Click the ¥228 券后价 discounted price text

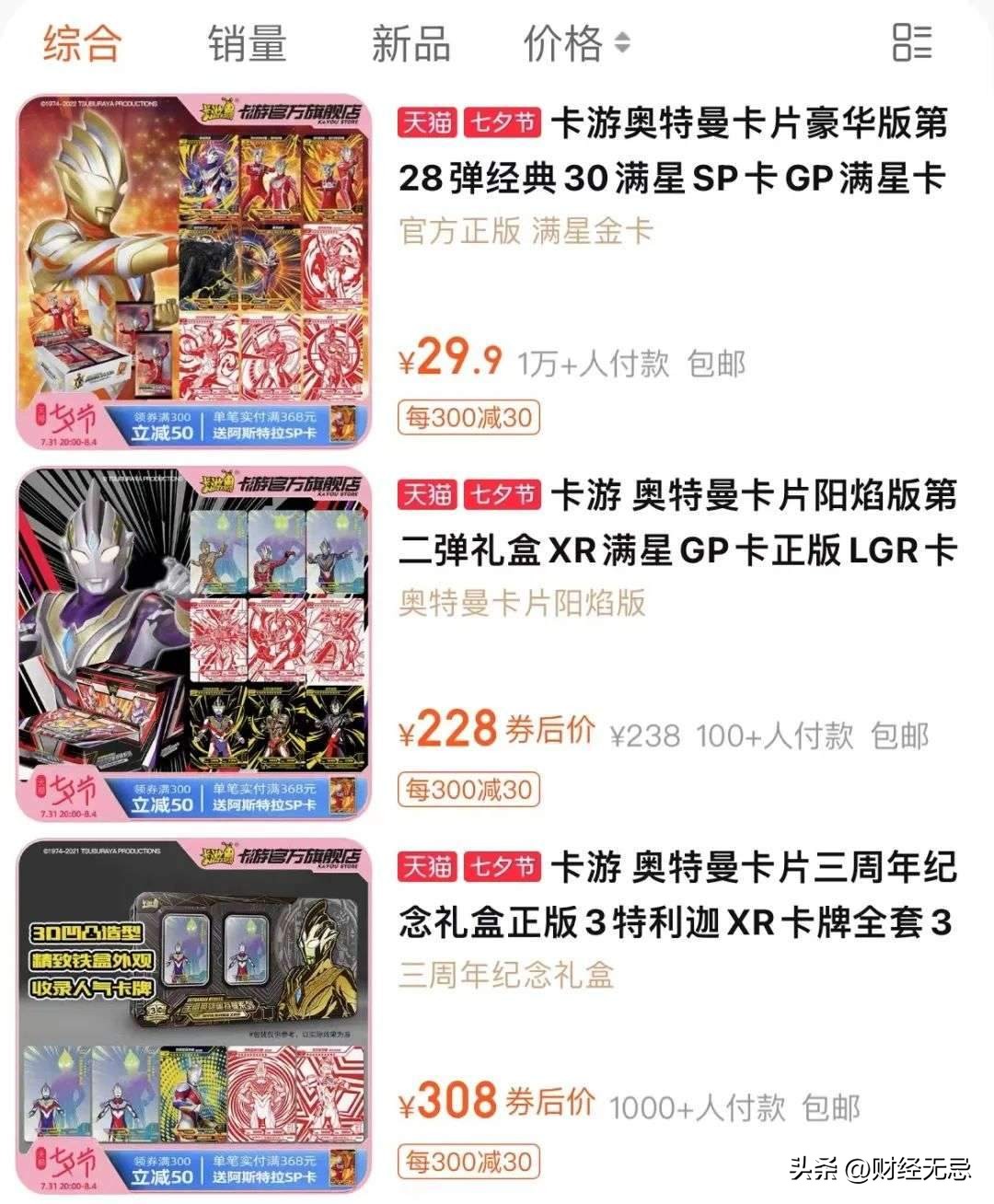(x=488, y=735)
